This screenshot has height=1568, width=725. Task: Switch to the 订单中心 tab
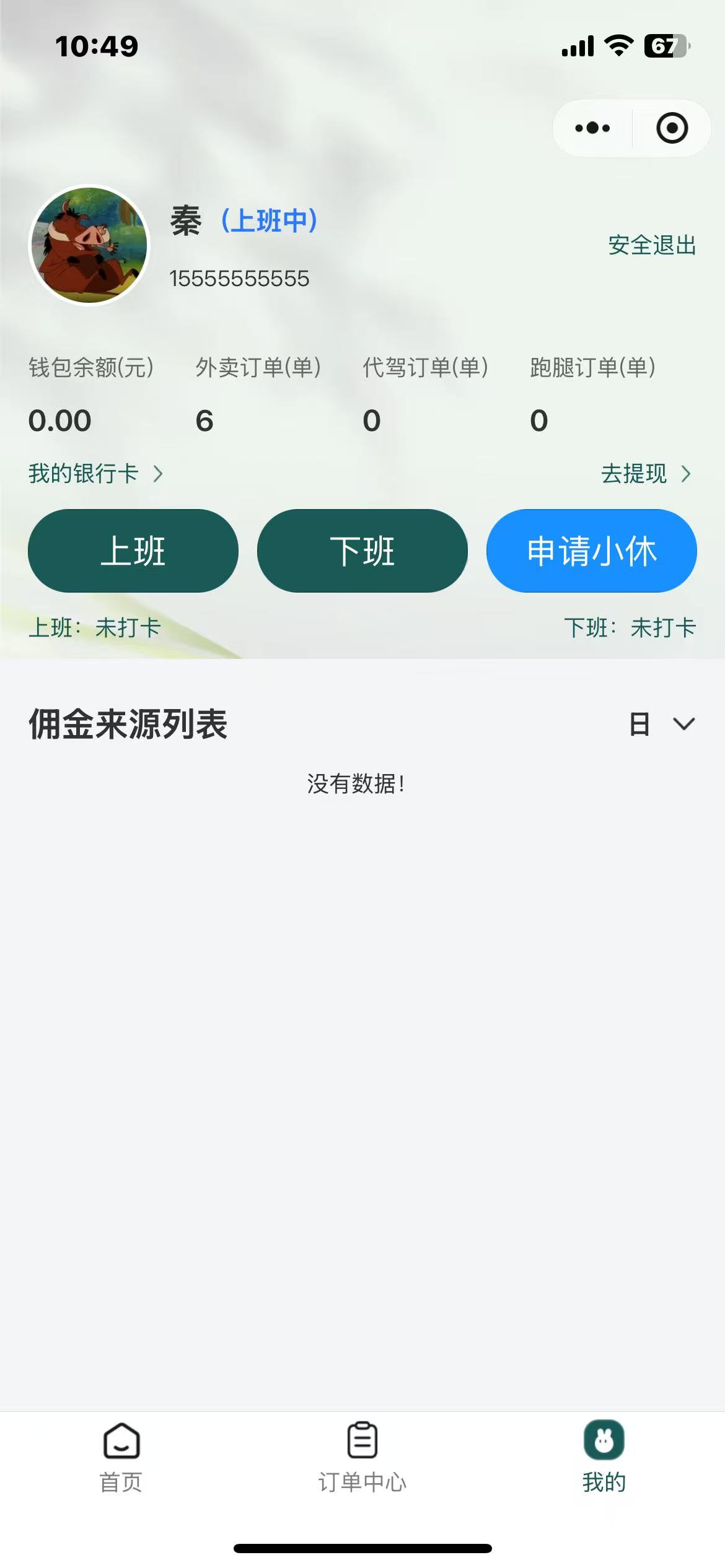pyautogui.click(x=362, y=1457)
